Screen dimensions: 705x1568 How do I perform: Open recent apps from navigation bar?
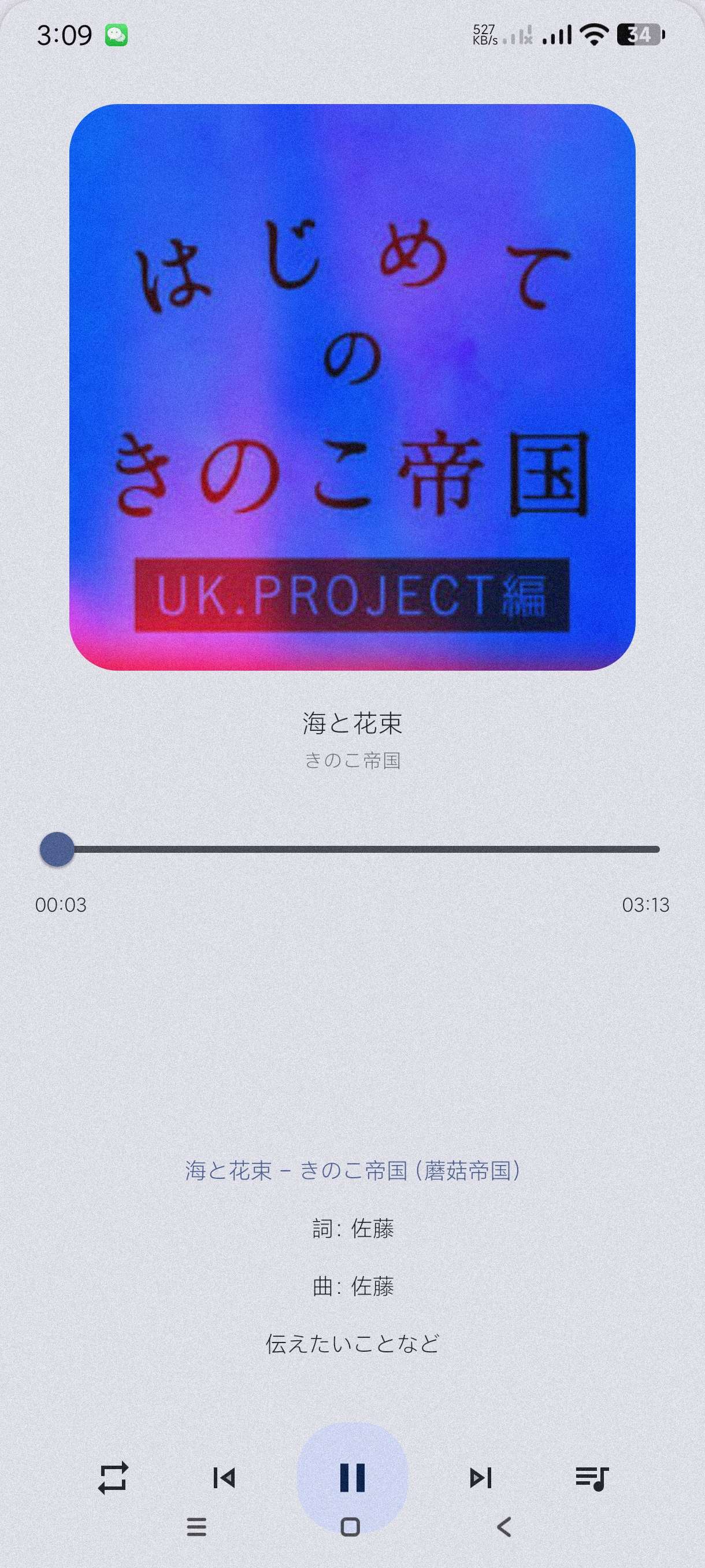[x=196, y=1526]
